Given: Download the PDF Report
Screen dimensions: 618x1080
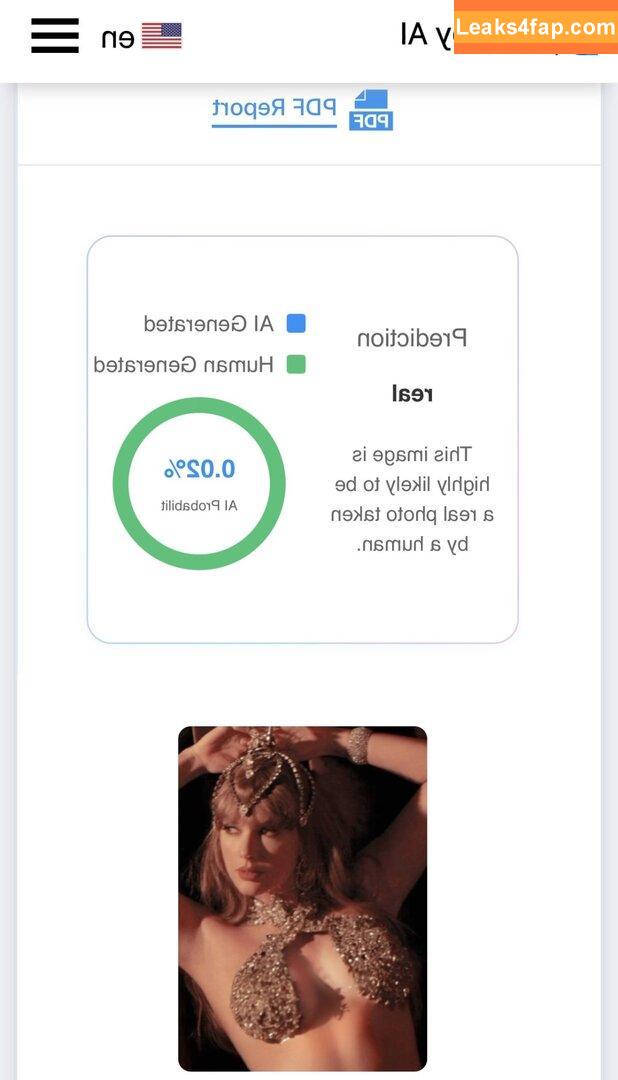Looking at the screenshot, I should pos(302,110).
